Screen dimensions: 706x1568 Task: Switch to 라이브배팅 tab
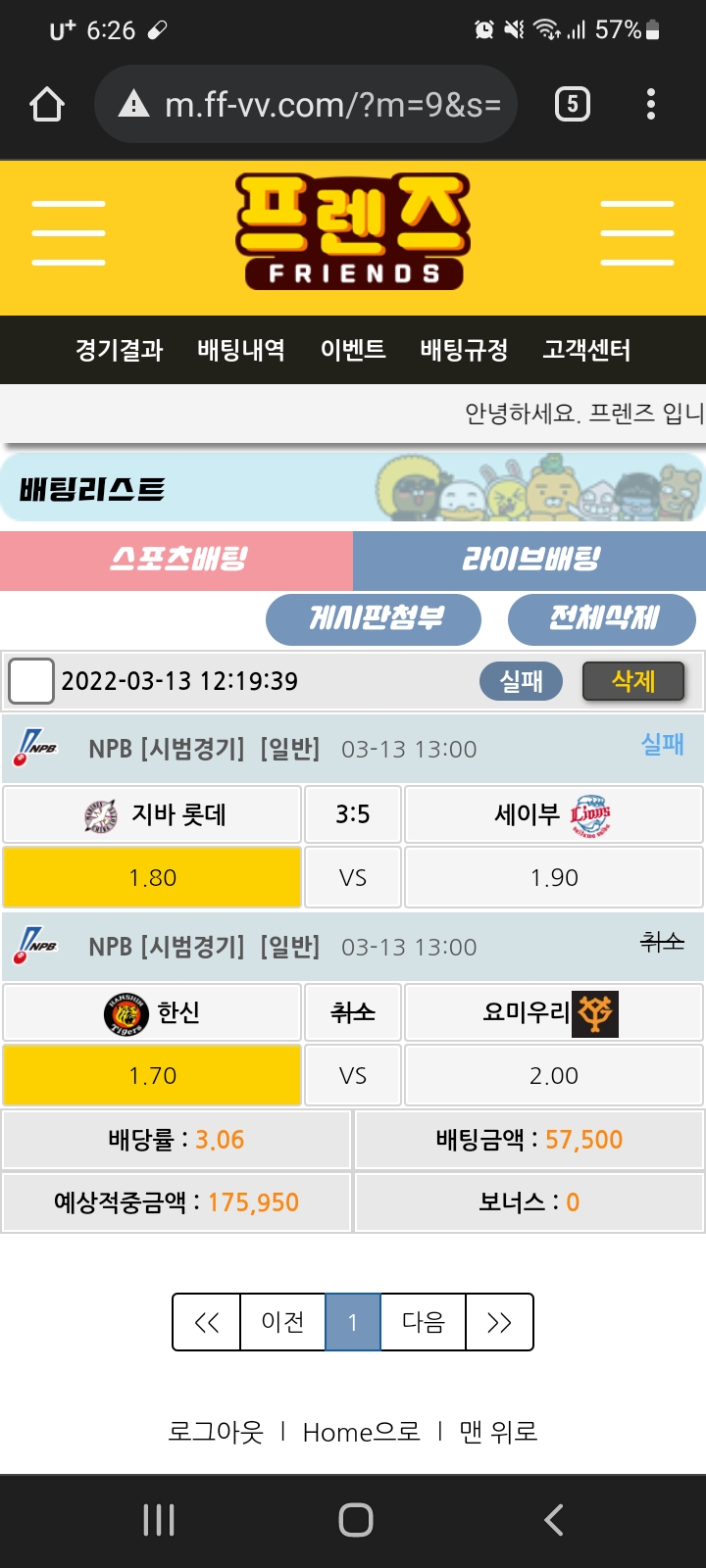pos(529,561)
